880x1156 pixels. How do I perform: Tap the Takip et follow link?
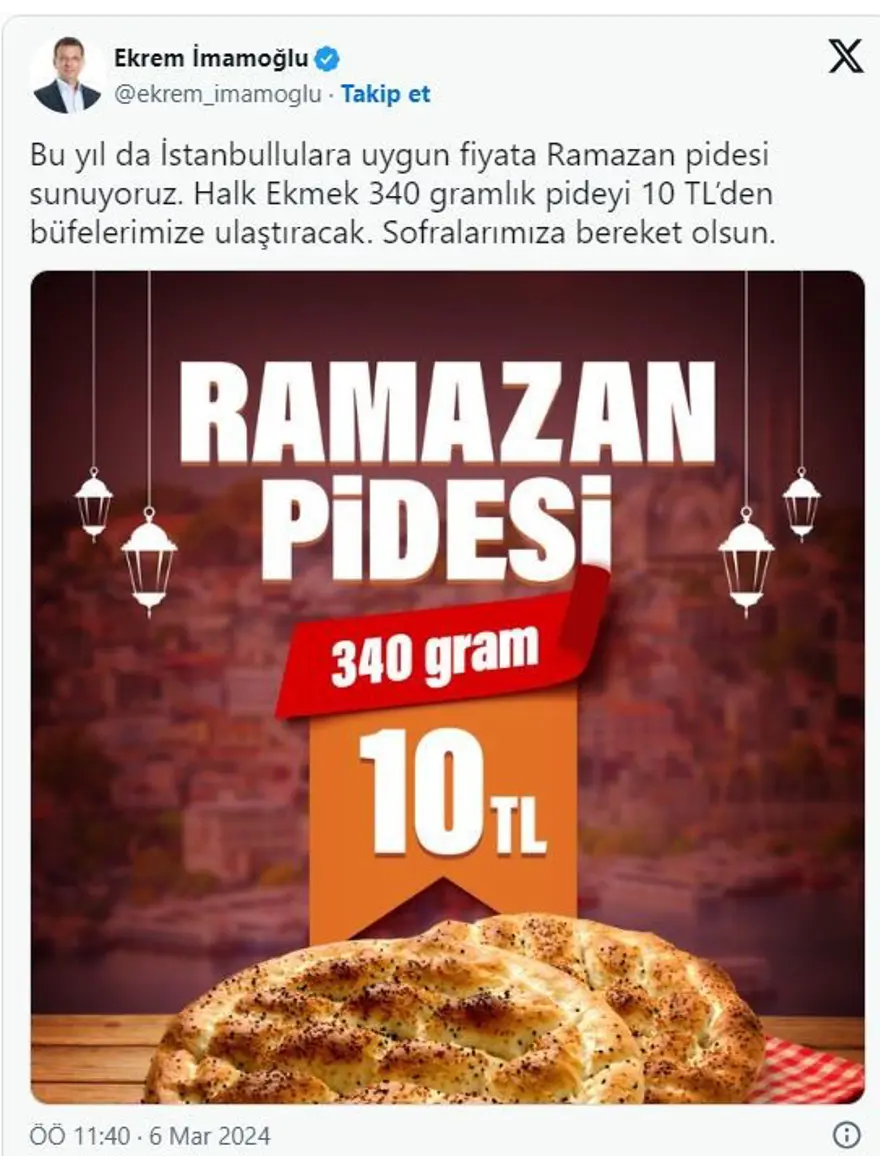click(x=385, y=94)
